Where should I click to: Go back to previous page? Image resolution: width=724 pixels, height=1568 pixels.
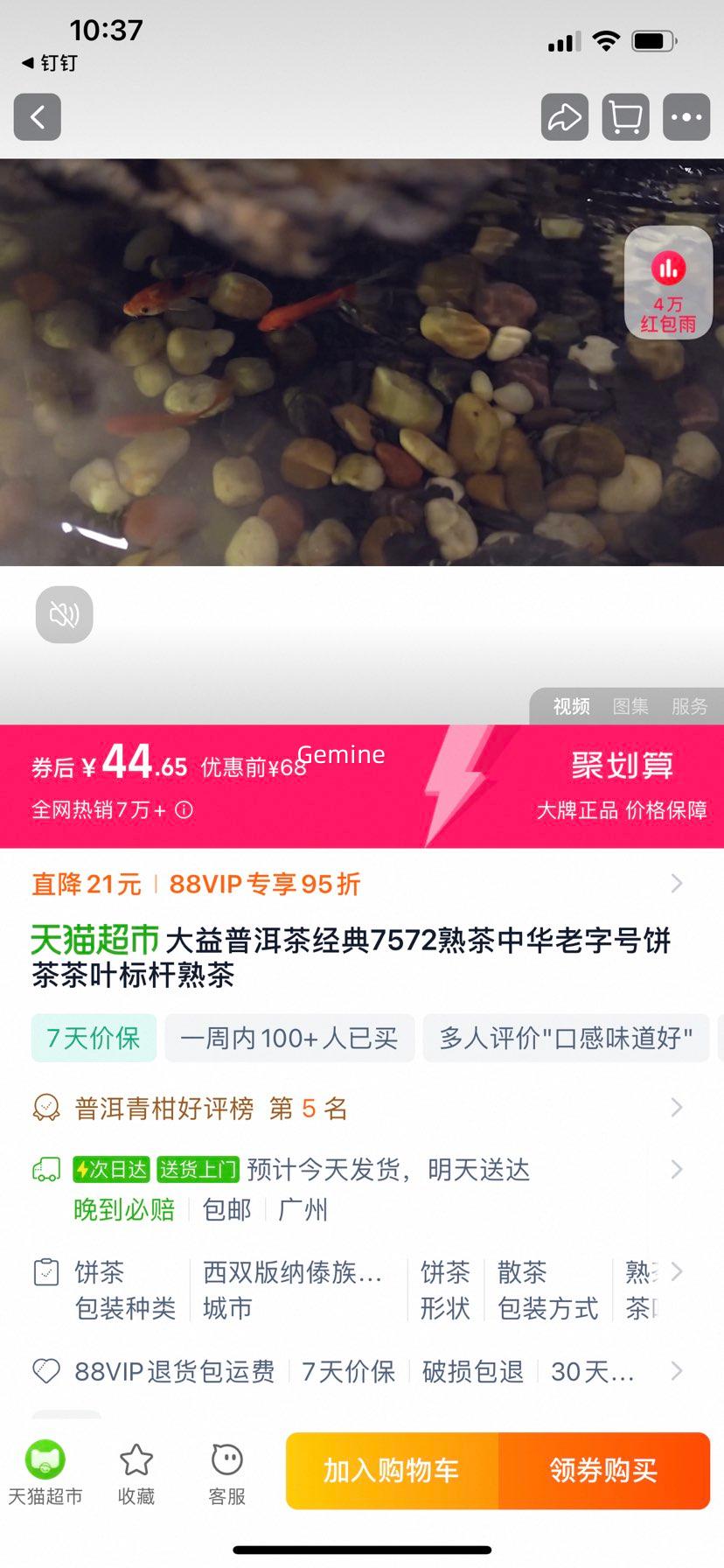point(37,117)
